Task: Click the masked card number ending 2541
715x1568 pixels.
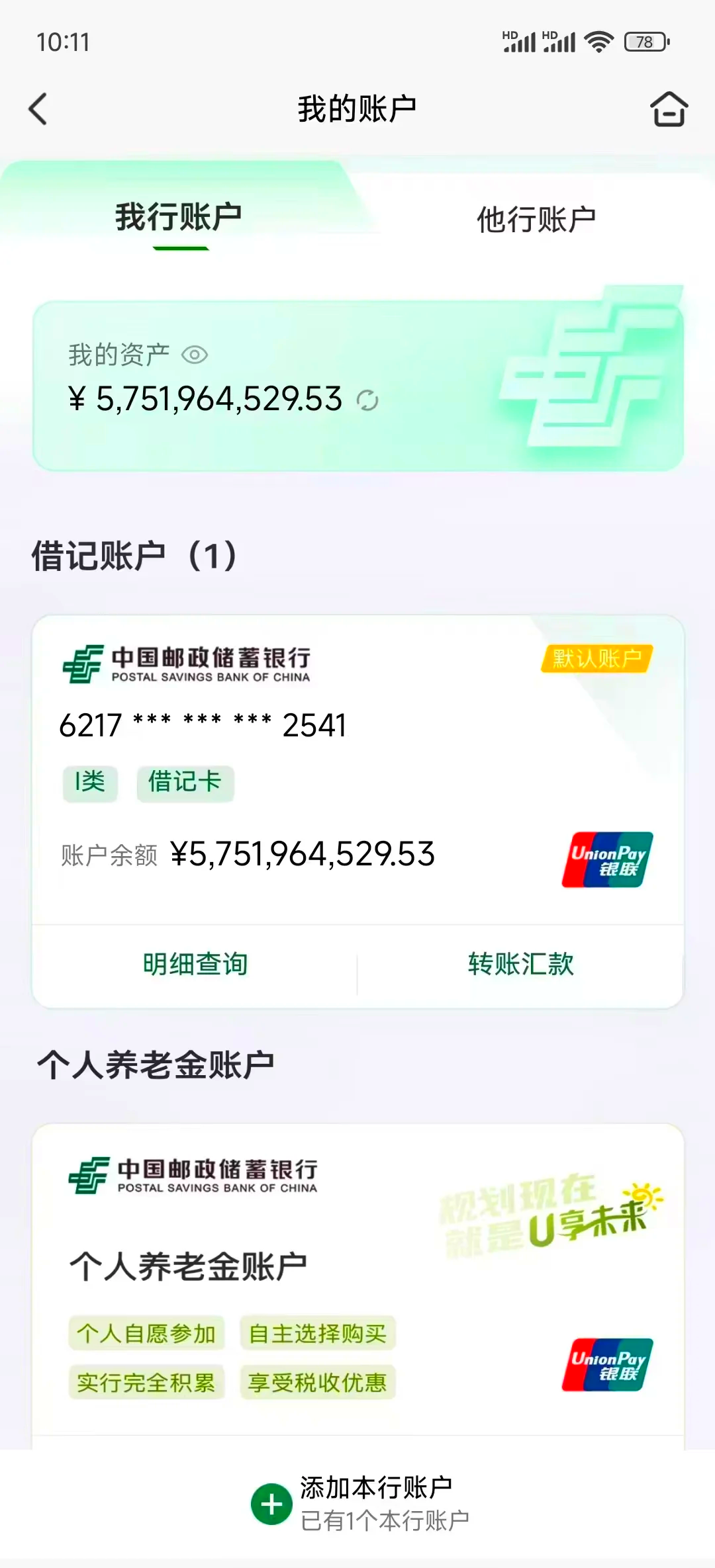Action: click(x=202, y=724)
